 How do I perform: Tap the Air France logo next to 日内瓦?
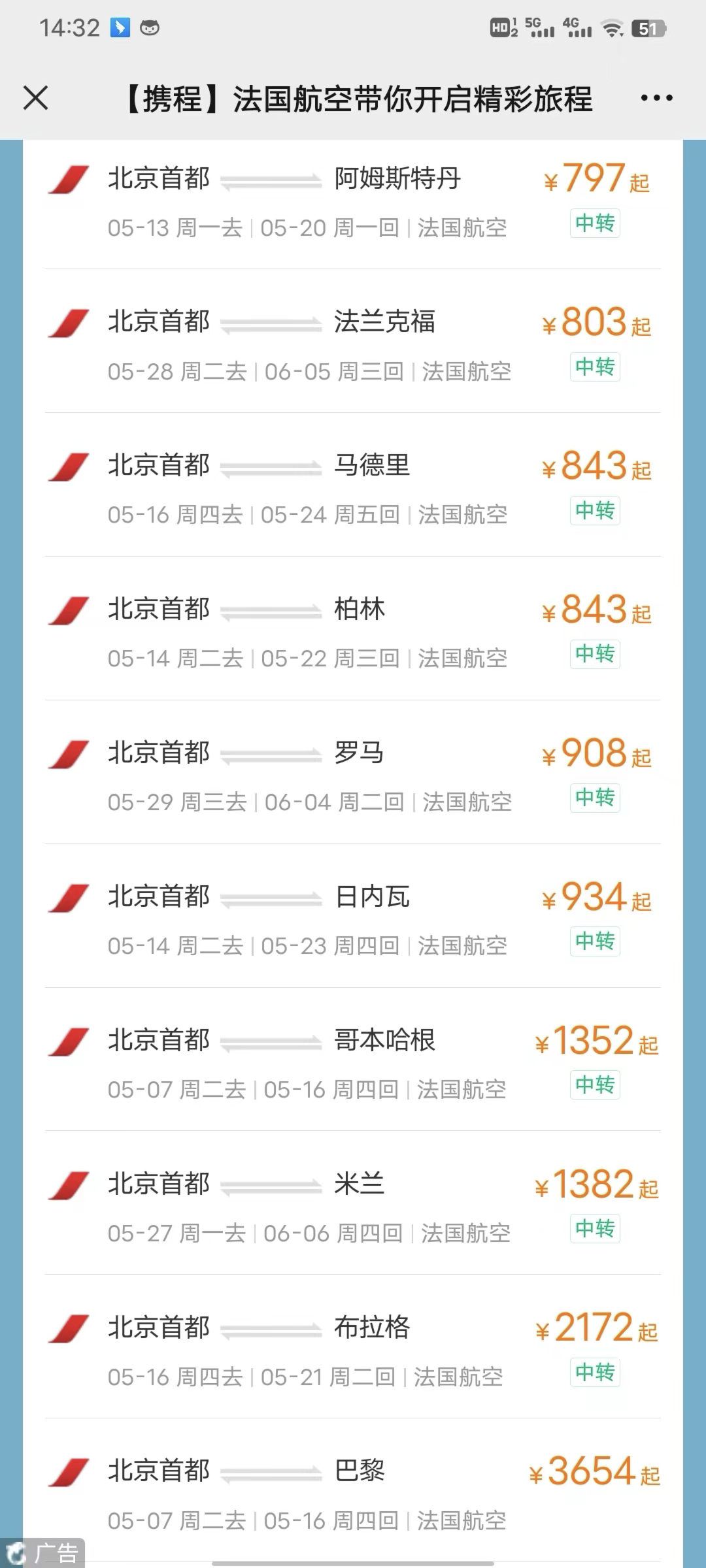coord(67,898)
